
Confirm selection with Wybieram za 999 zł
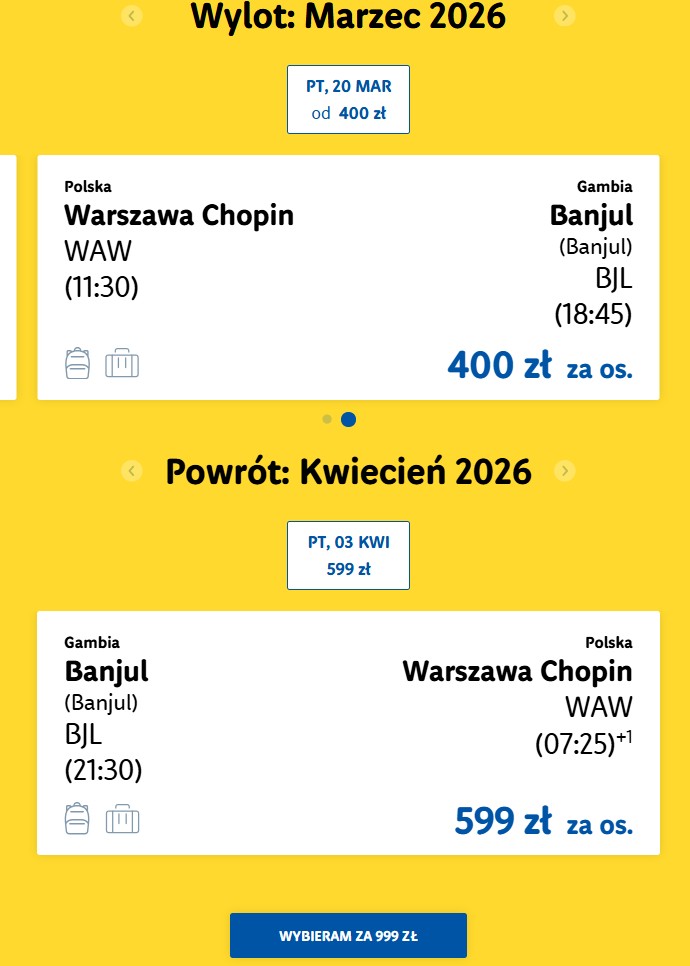pyautogui.click(x=348, y=936)
